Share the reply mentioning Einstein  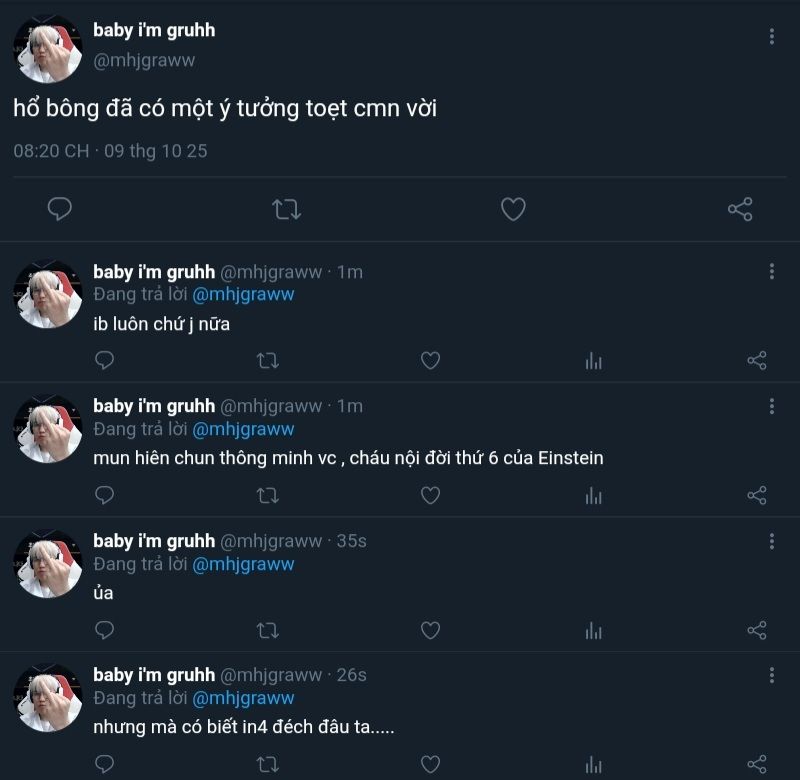pos(757,495)
